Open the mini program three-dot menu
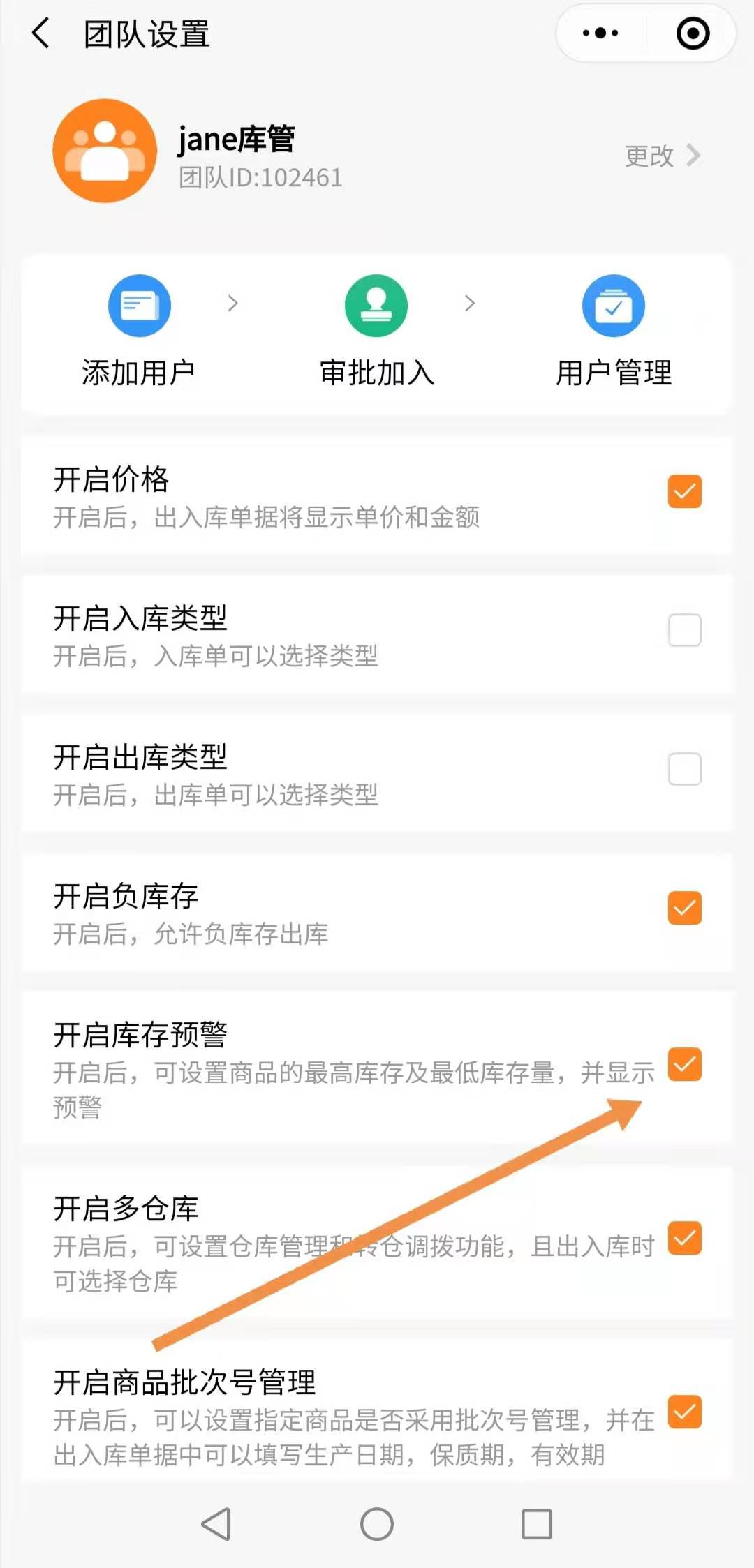 600,33
